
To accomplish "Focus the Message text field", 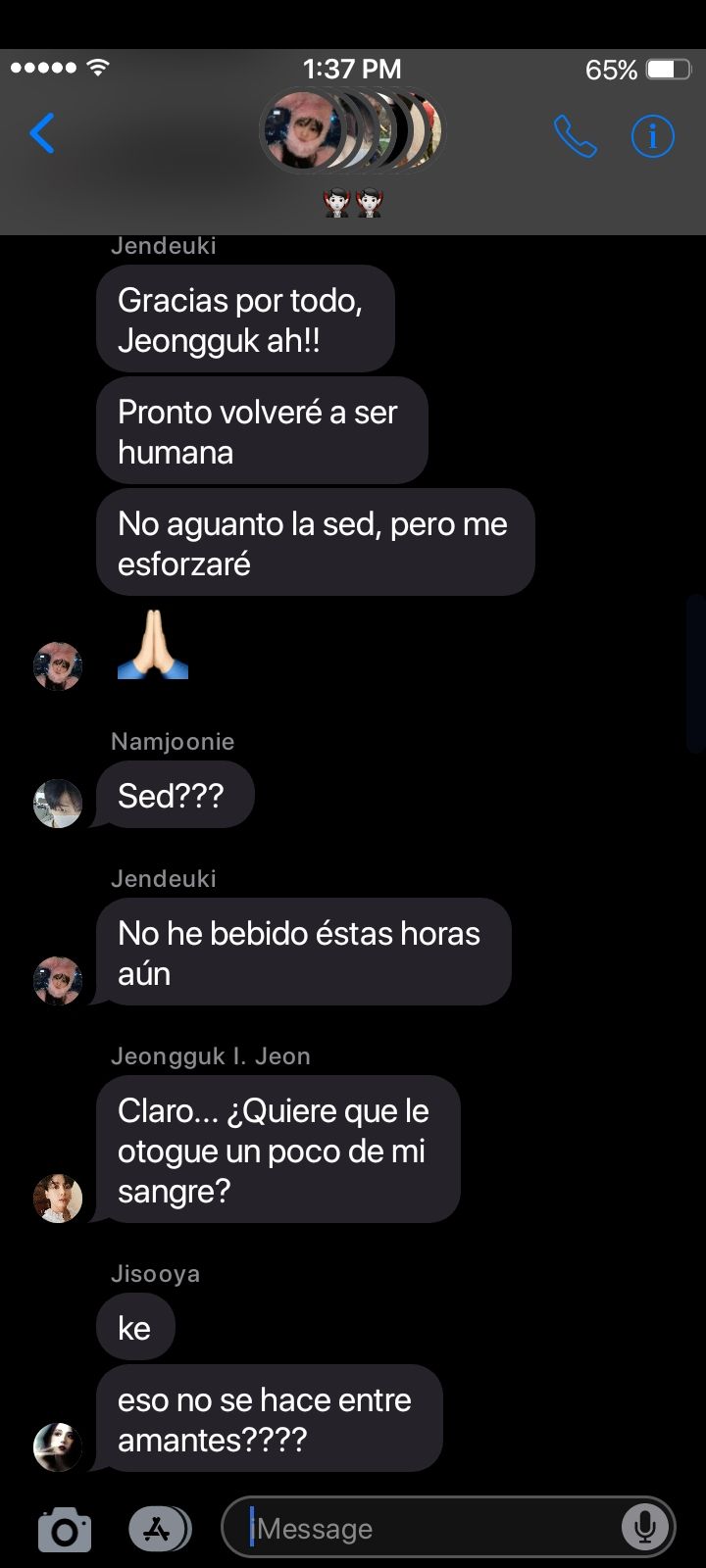I will (431, 1529).
